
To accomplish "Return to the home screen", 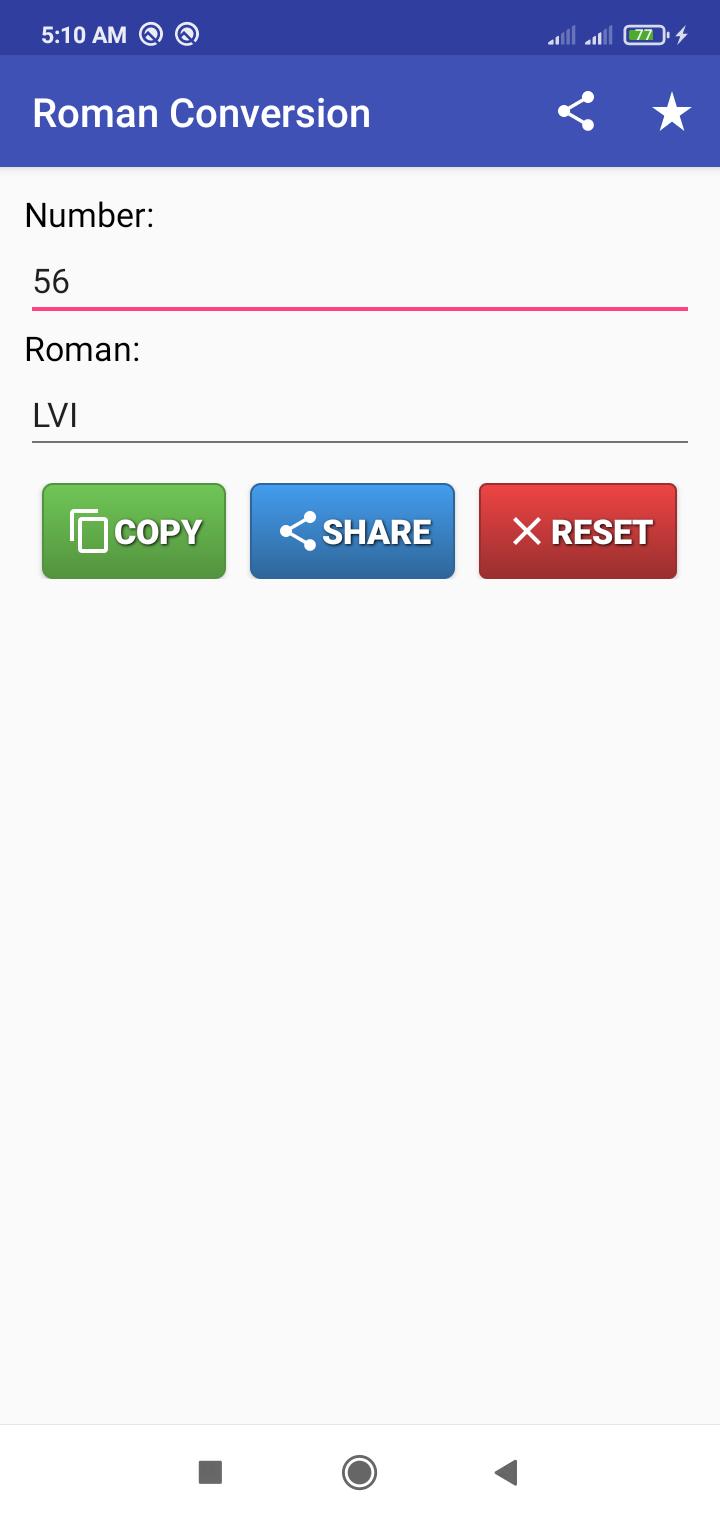I will (x=359, y=1472).
